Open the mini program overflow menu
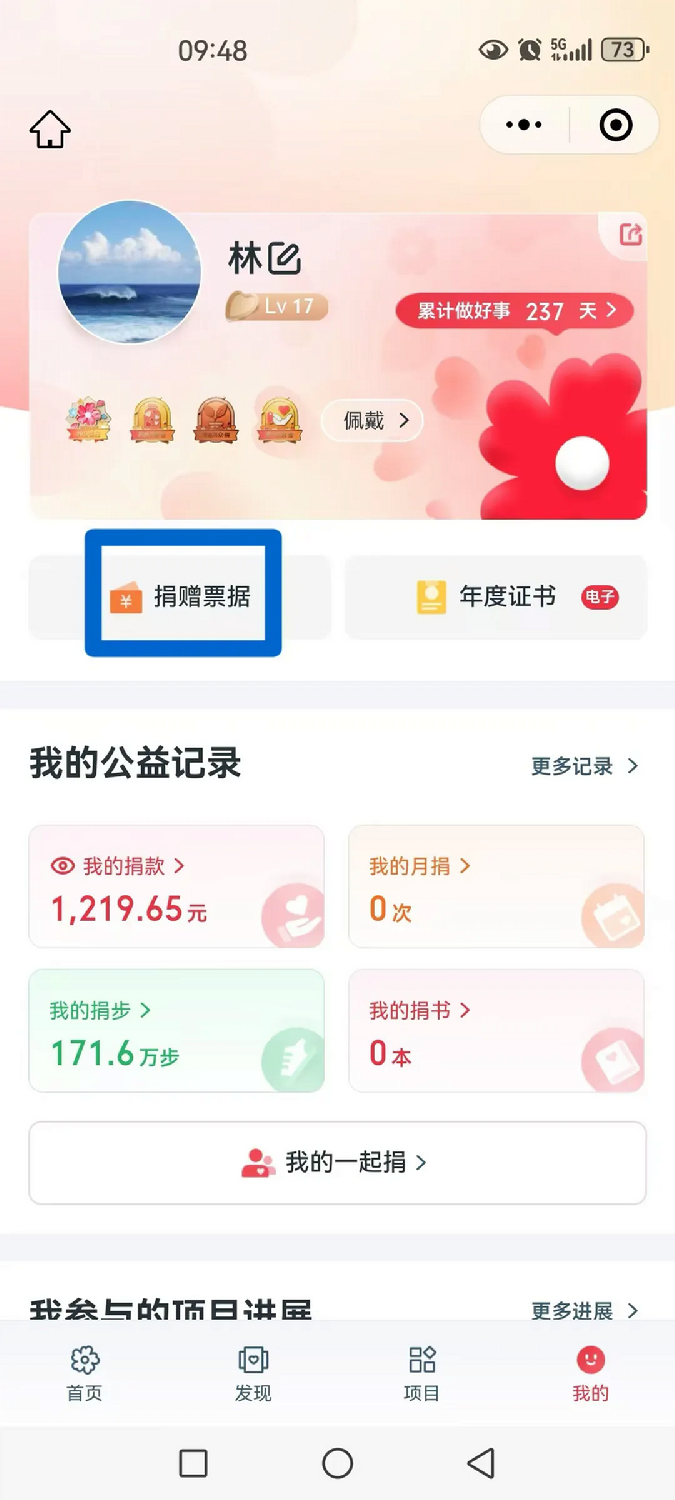This screenshot has width=675, height=1500. pos(524,125)
